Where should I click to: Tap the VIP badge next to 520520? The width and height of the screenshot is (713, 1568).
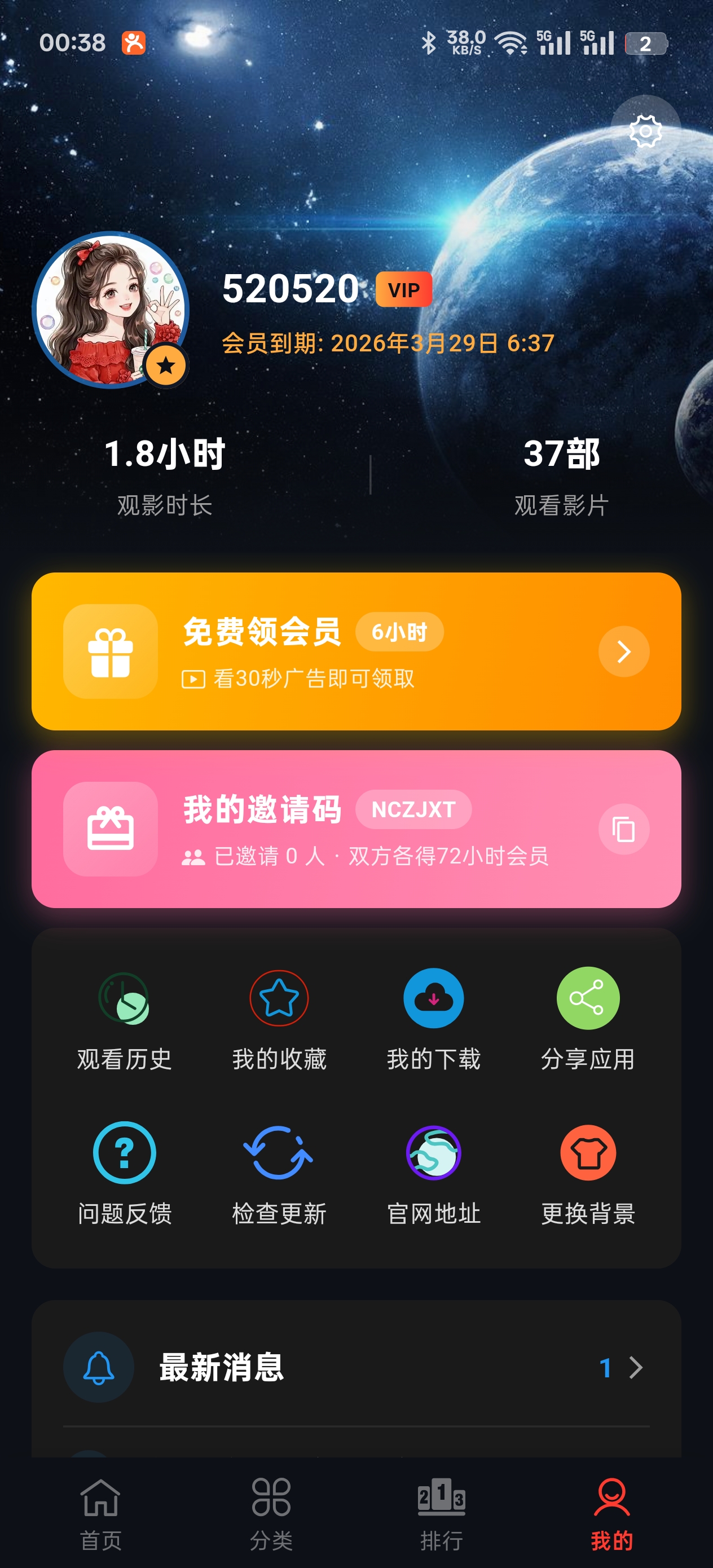(404, 290)
